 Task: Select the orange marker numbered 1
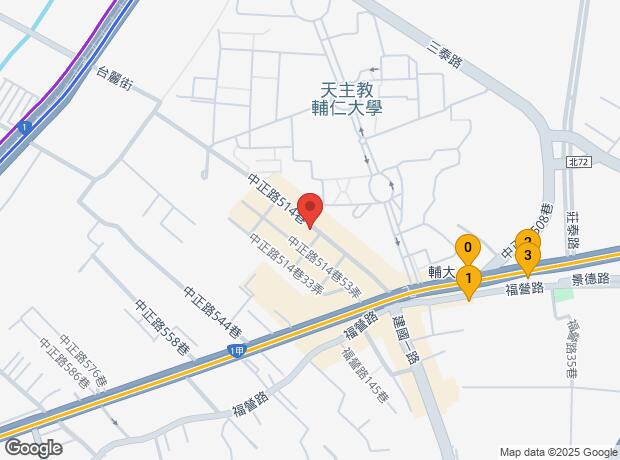[x=467, y=279]
